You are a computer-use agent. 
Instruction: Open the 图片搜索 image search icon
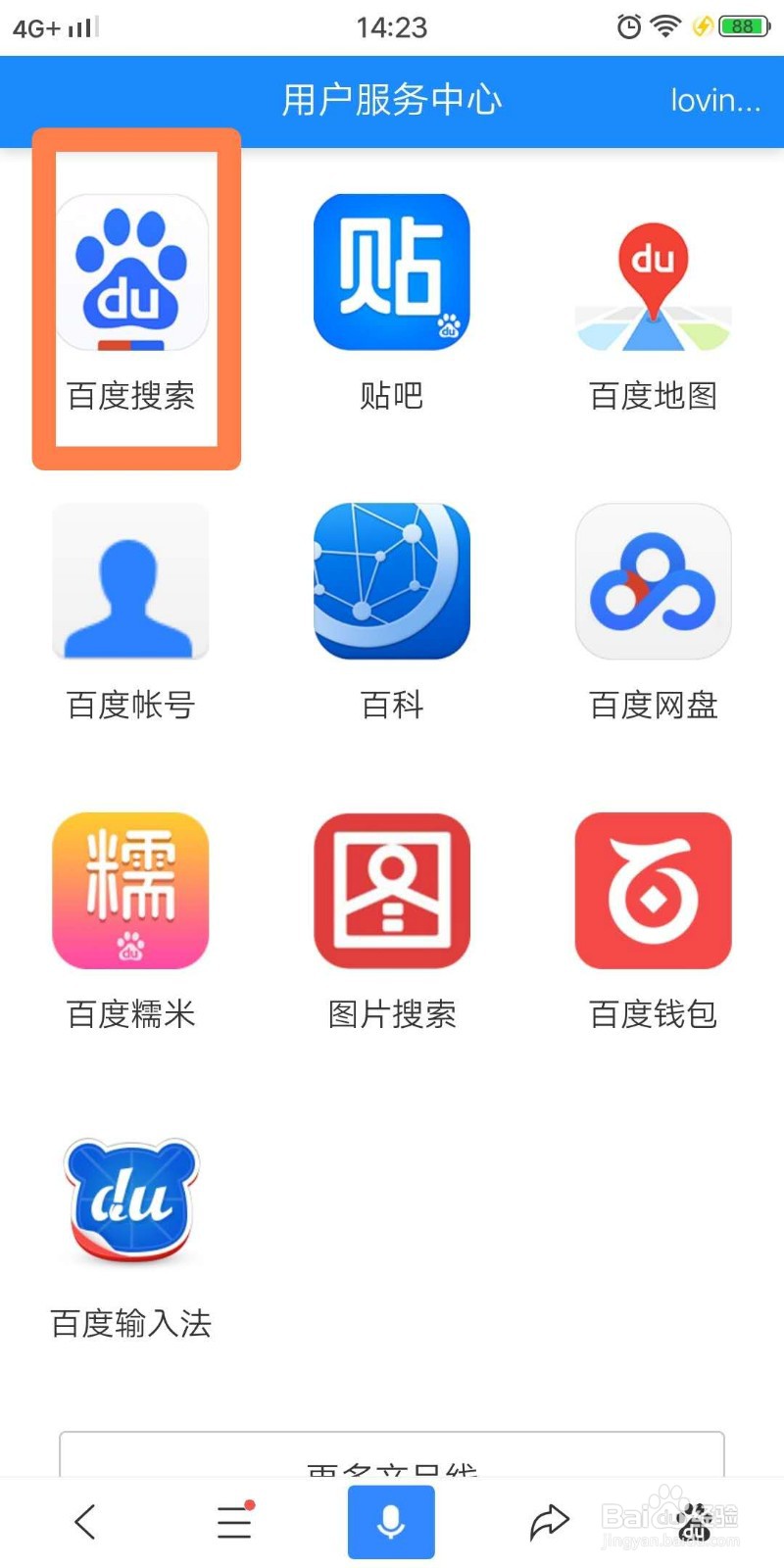point(392,892)
